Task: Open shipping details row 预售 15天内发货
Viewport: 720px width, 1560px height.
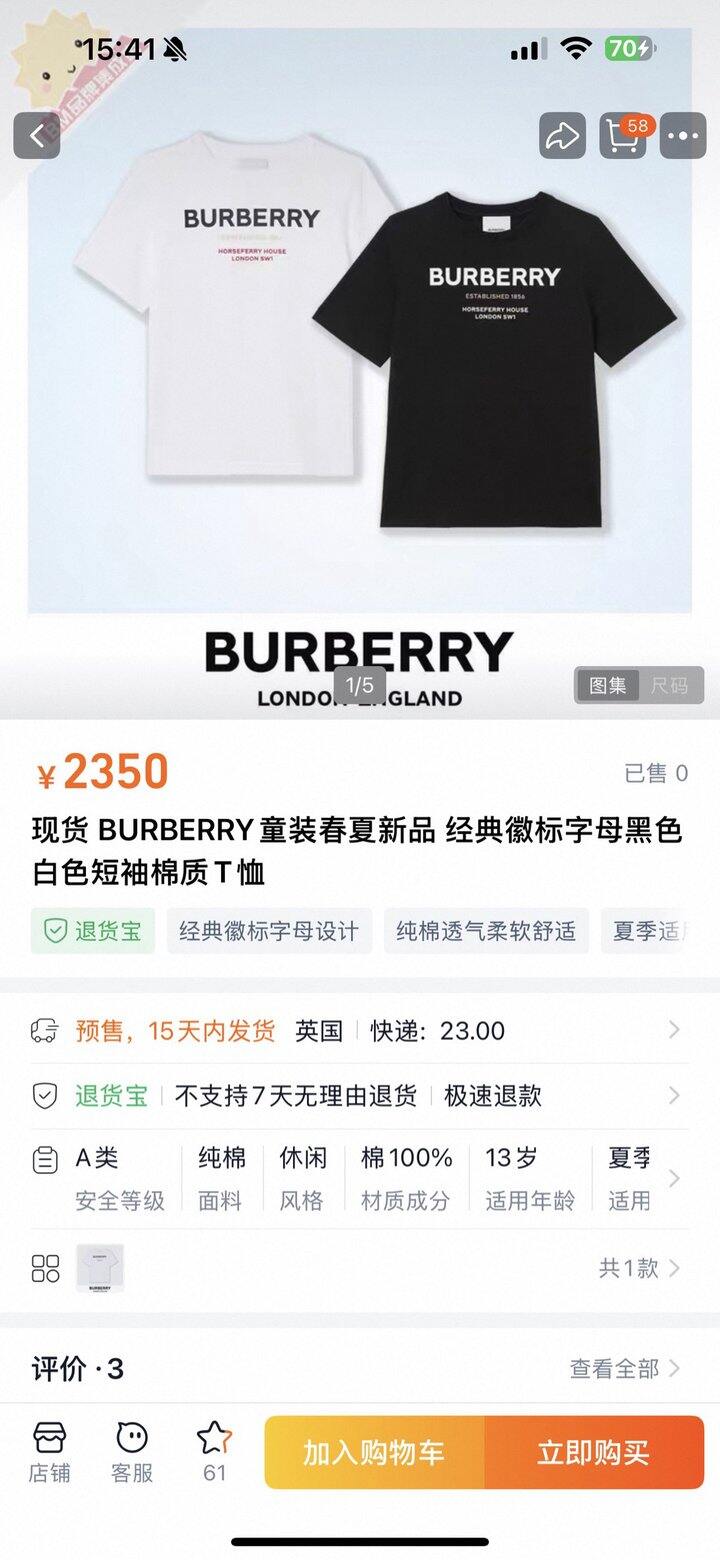Action: [360, 1031]
